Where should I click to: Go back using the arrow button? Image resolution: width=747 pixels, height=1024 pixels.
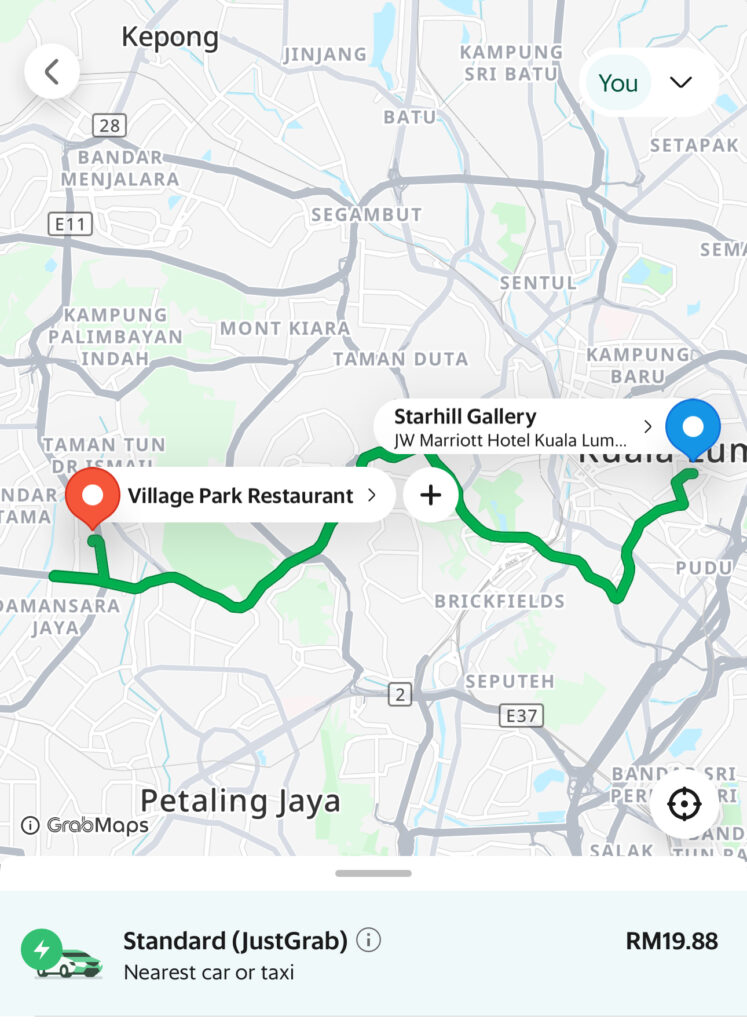52,72
